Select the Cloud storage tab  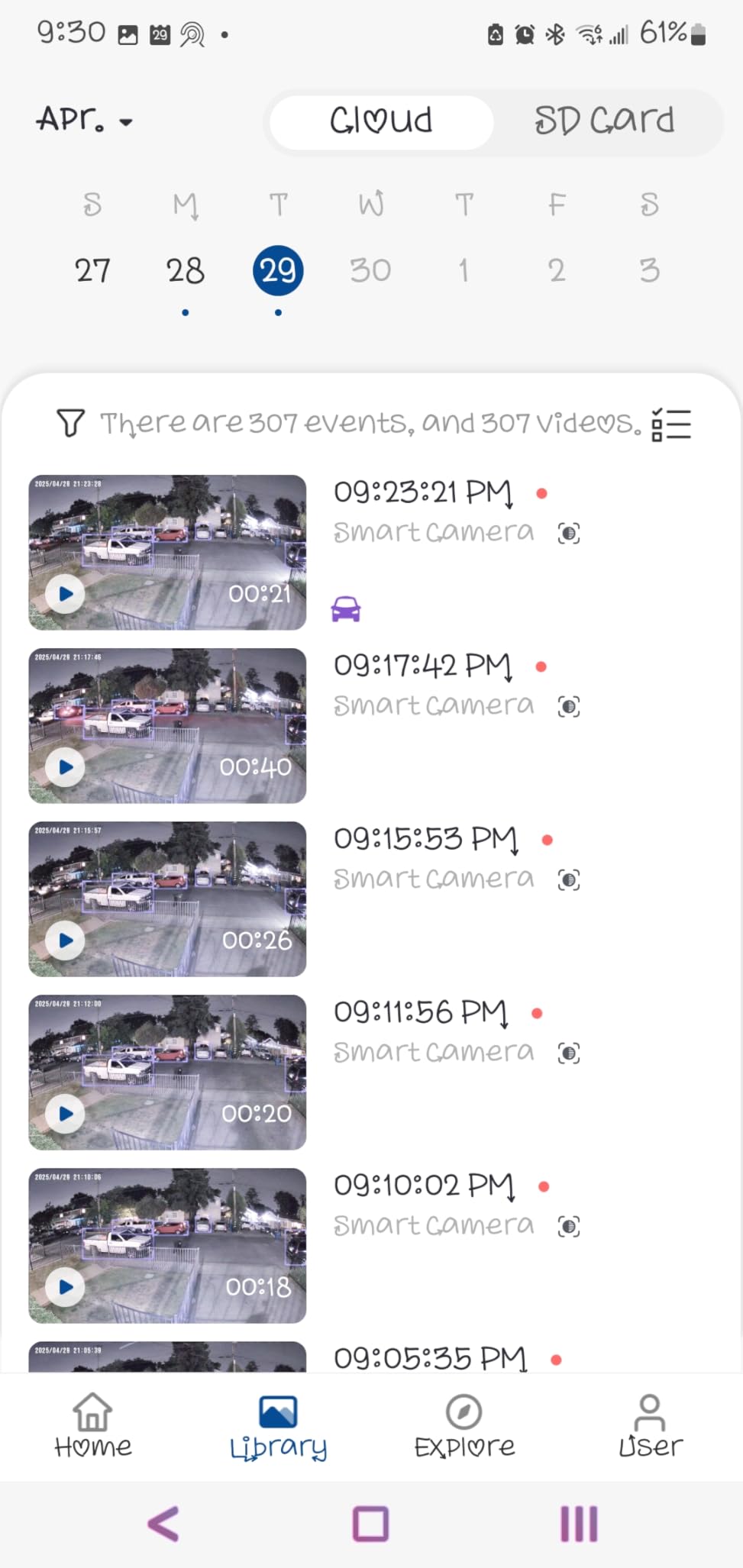(381, 121)
